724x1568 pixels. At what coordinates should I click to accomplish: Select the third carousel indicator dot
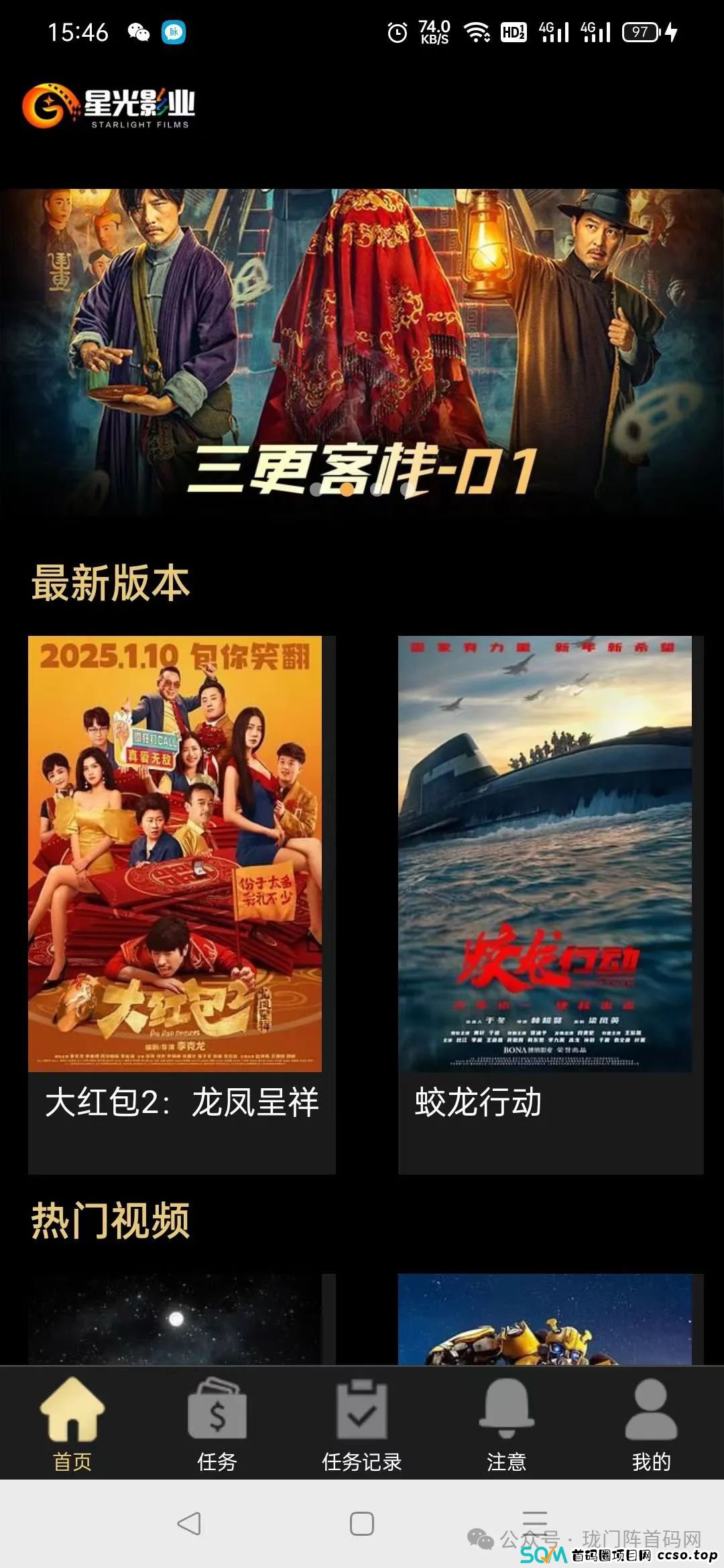click(376, 491)
